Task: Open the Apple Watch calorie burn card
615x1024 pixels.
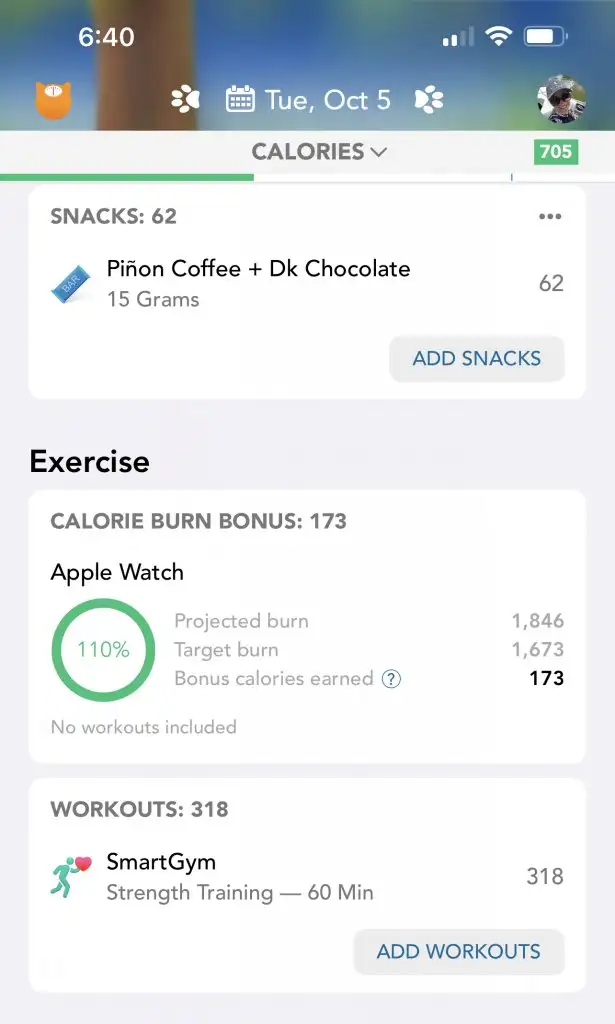Action: [307, 626]
